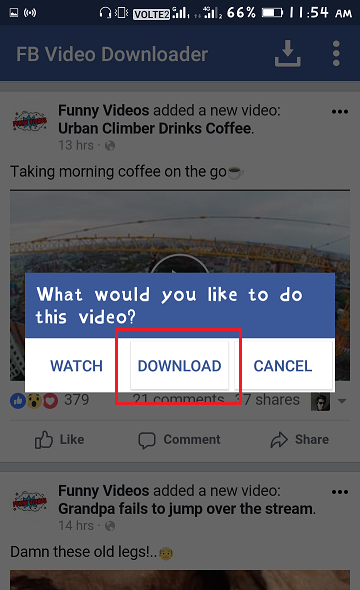Like the Urban Climber Drinks Coffee post
The width and height of the screenshot is (360, 590).
[x=59, y=439]
